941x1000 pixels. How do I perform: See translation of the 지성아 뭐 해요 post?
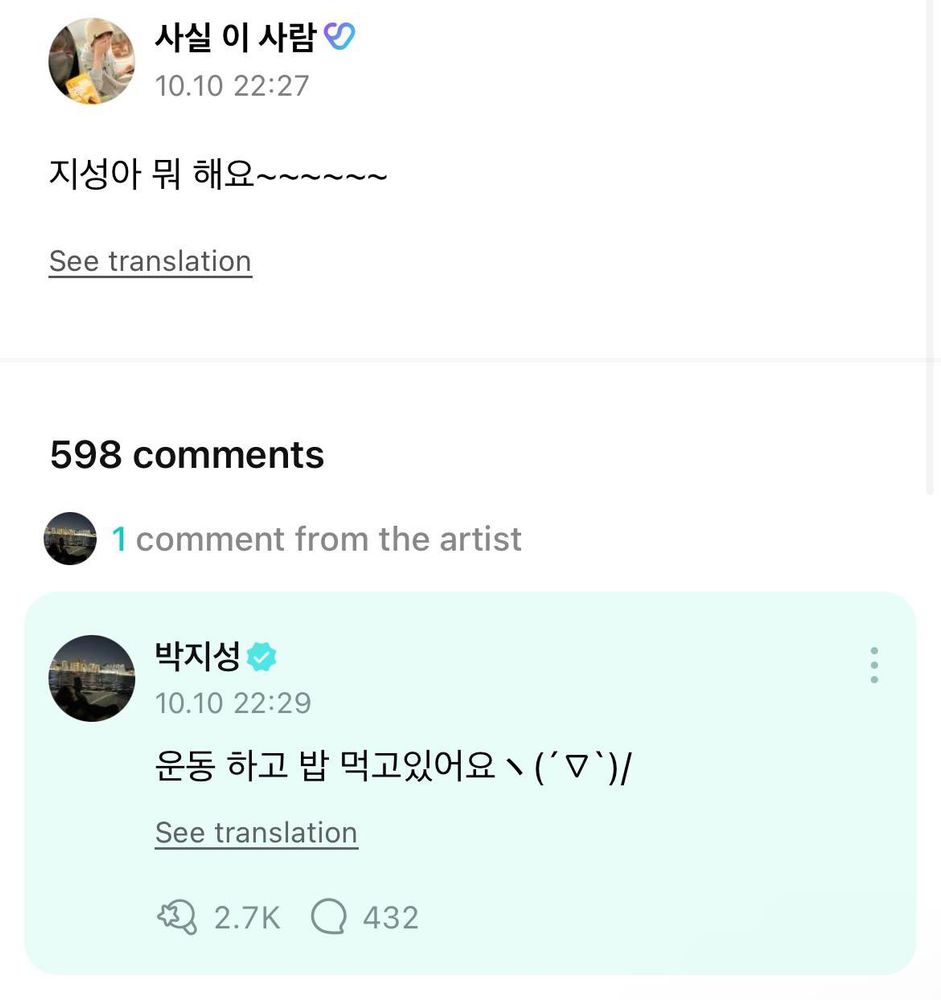tap(150, 261)
